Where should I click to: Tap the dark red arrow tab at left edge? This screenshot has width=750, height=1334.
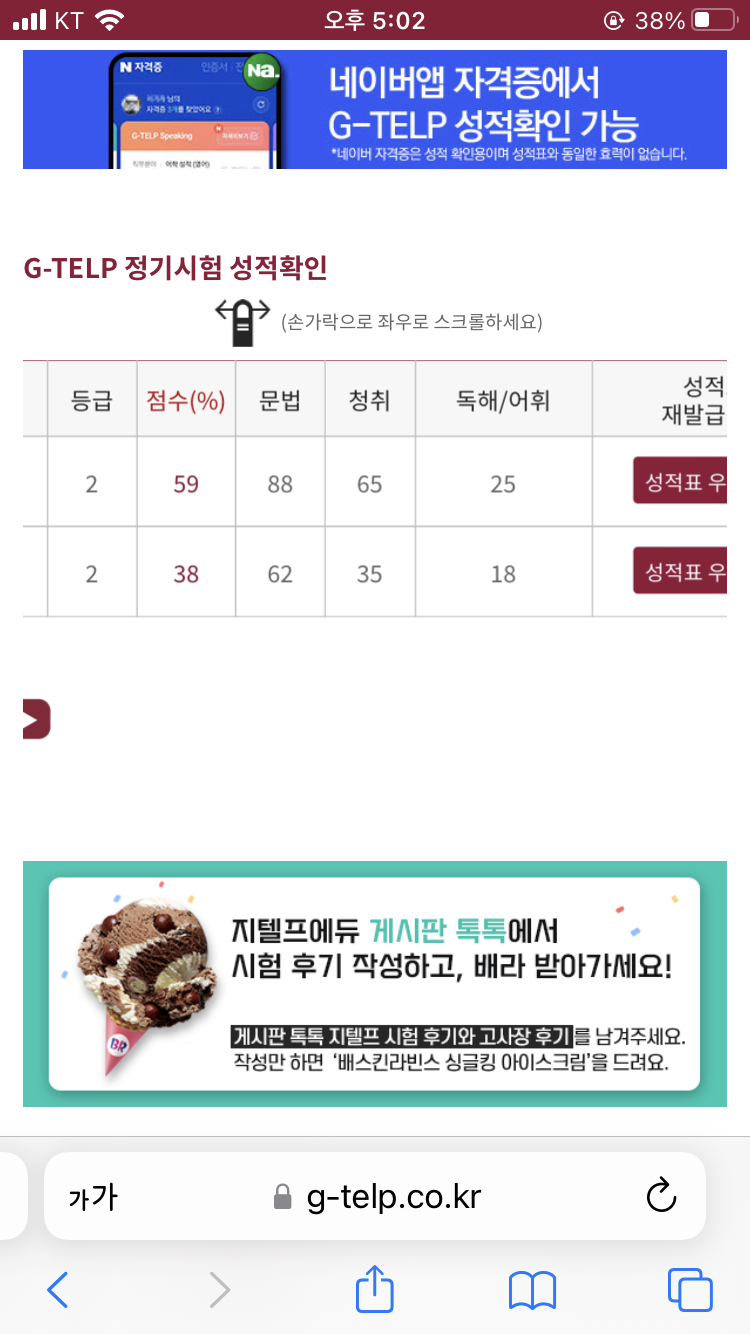coord(36,719)
